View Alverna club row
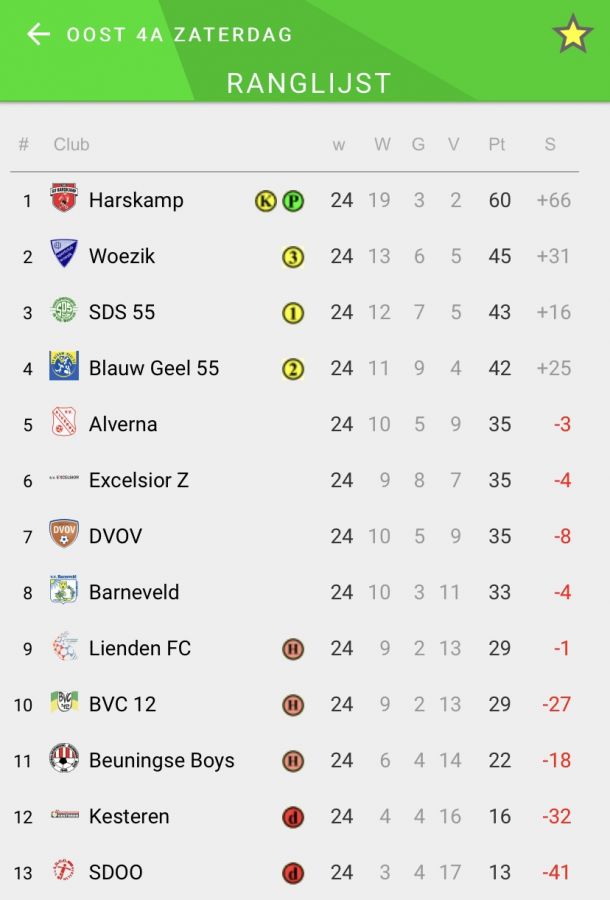This screenshot has height=900, width=610. coord(123,424)
